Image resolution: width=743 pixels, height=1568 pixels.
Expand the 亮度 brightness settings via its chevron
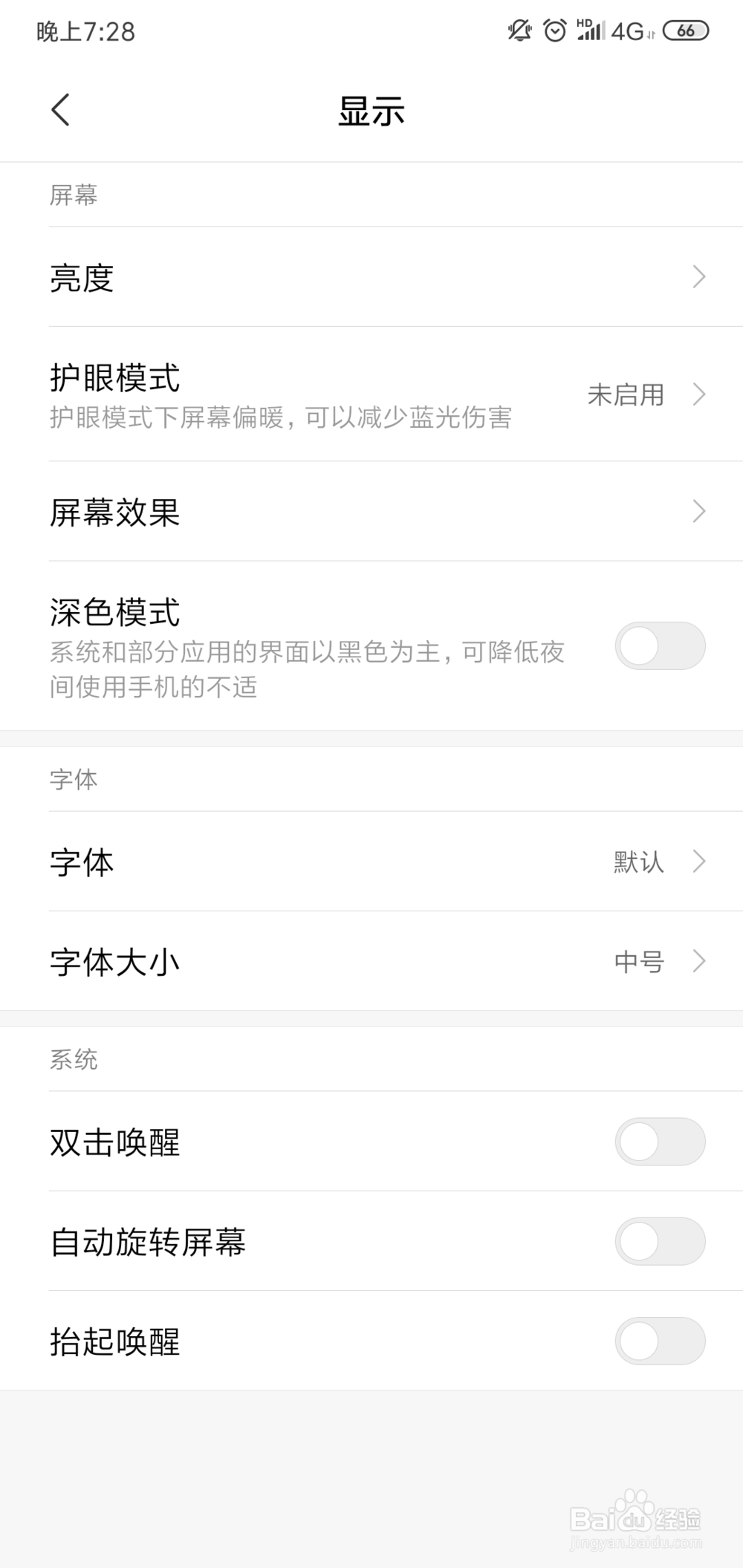[x=698, y=276]
